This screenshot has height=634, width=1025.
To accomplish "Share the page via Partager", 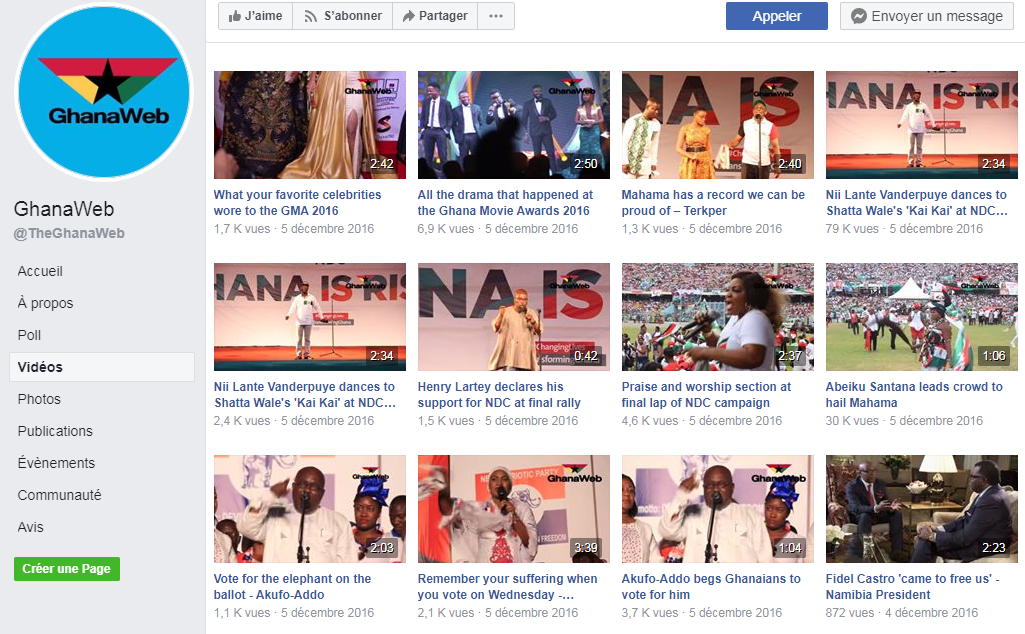I will 434,16.
